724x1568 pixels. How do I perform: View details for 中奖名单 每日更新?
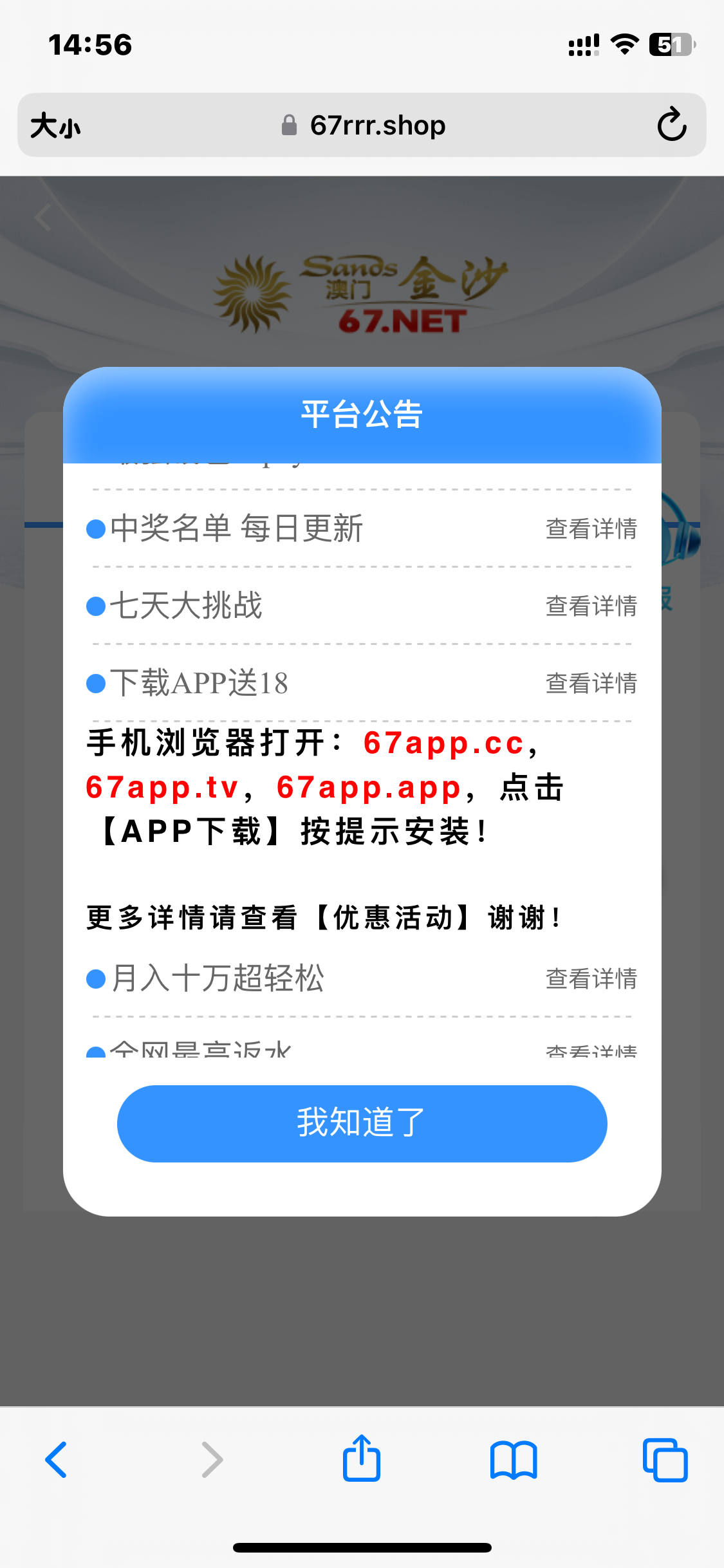click(x=591, y=528)
